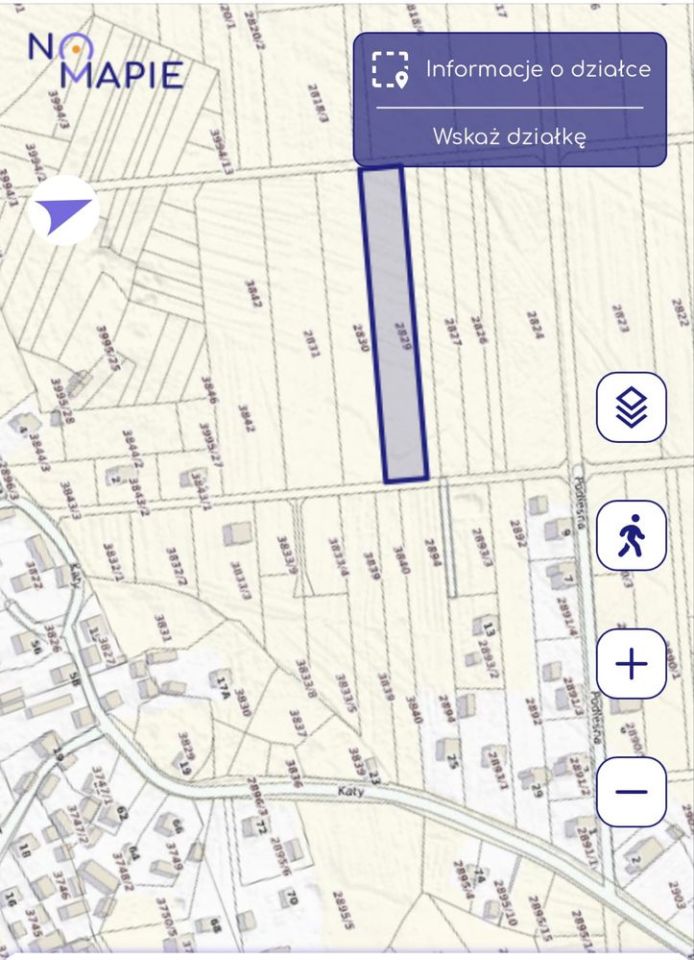Zoom in with the plus button
This screenshot has width=694, height=960.
click(x=631, y=664)
